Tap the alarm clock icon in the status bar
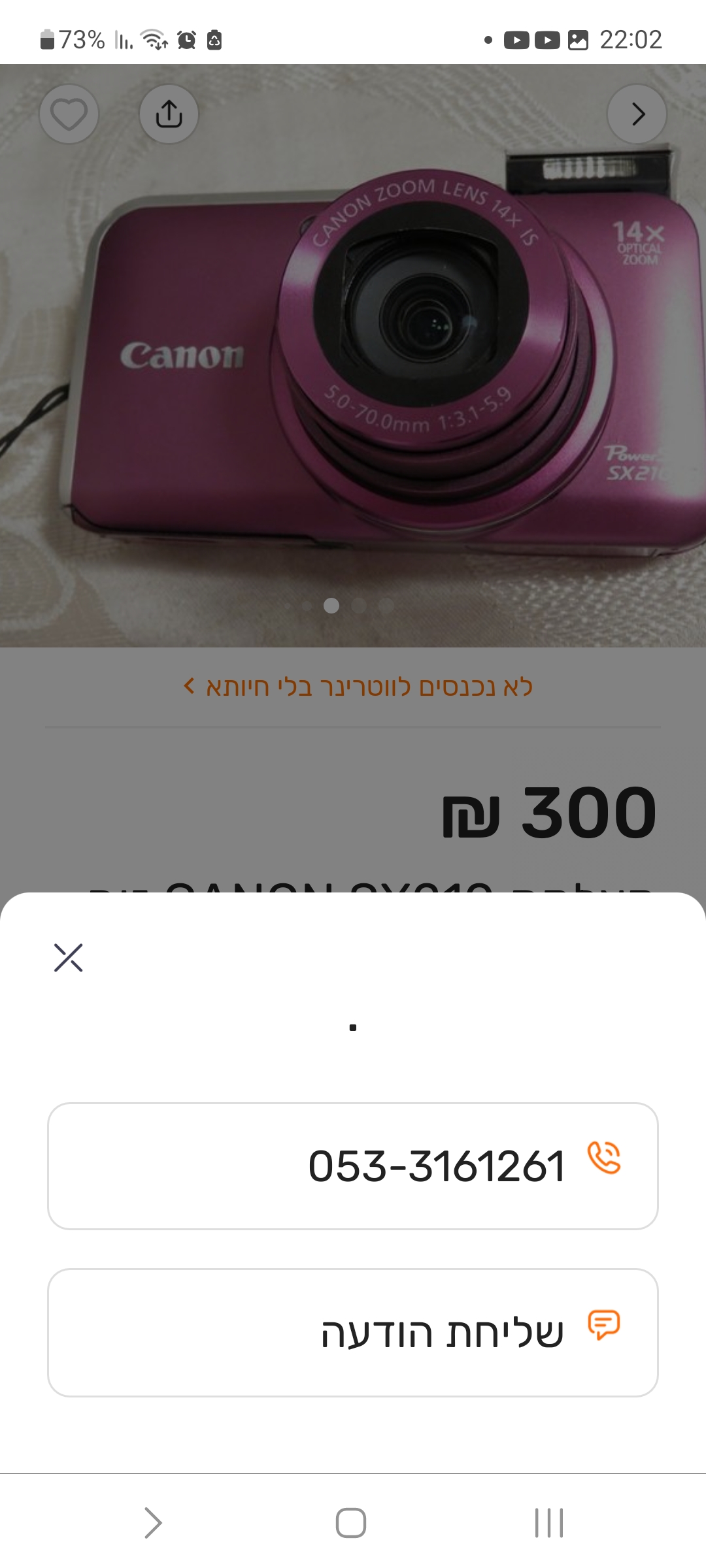This screenshot has height=1568, width=706. coord(188,41)
